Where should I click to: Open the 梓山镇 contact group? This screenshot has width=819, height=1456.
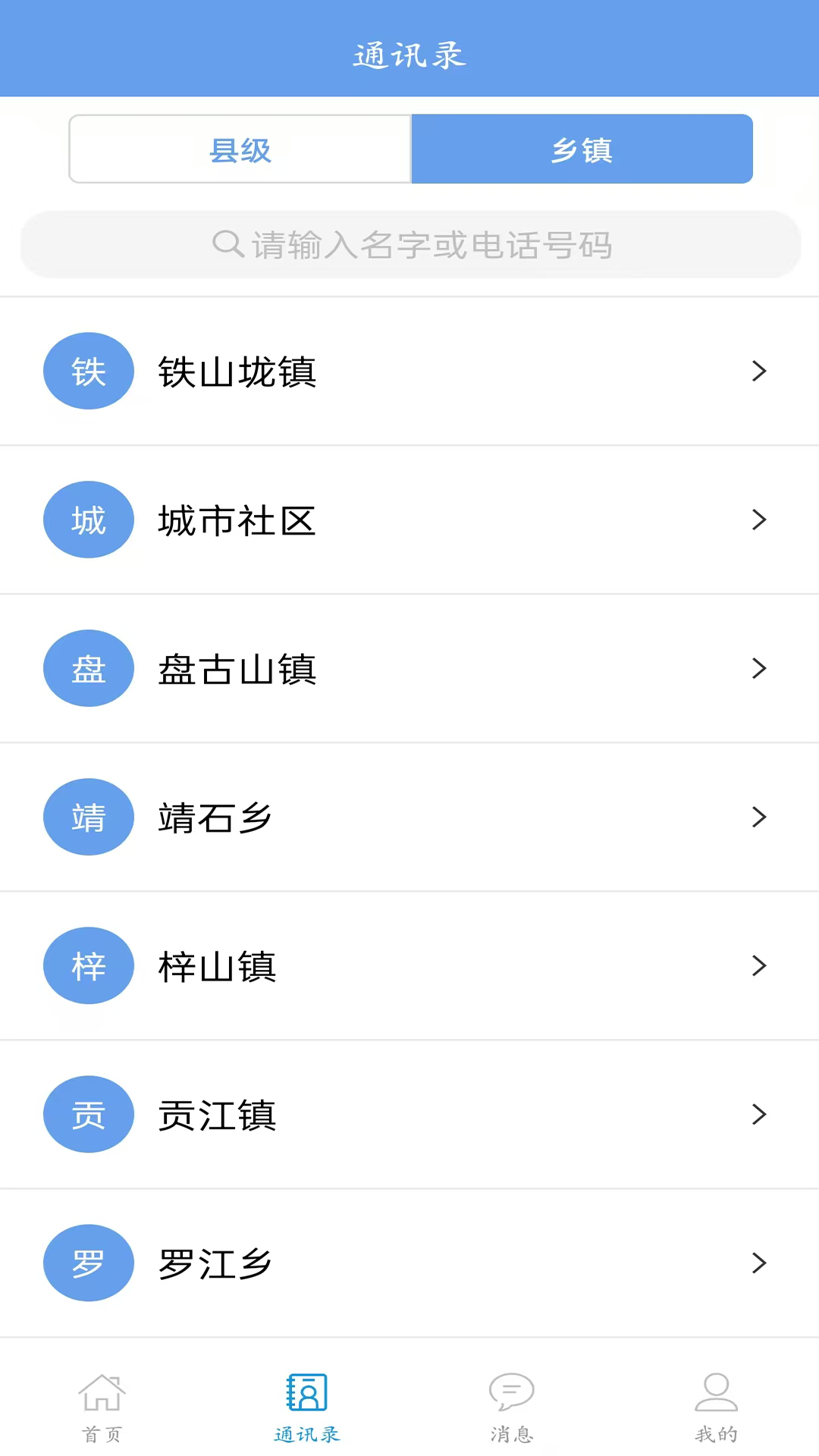click(409, 965)
